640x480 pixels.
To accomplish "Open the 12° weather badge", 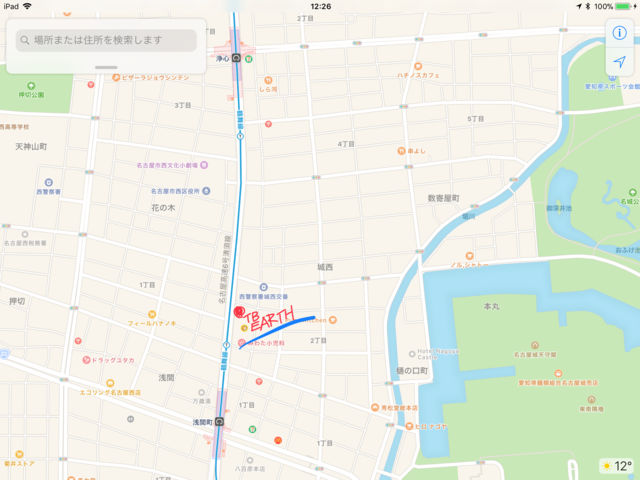I will tap(616, 466).
